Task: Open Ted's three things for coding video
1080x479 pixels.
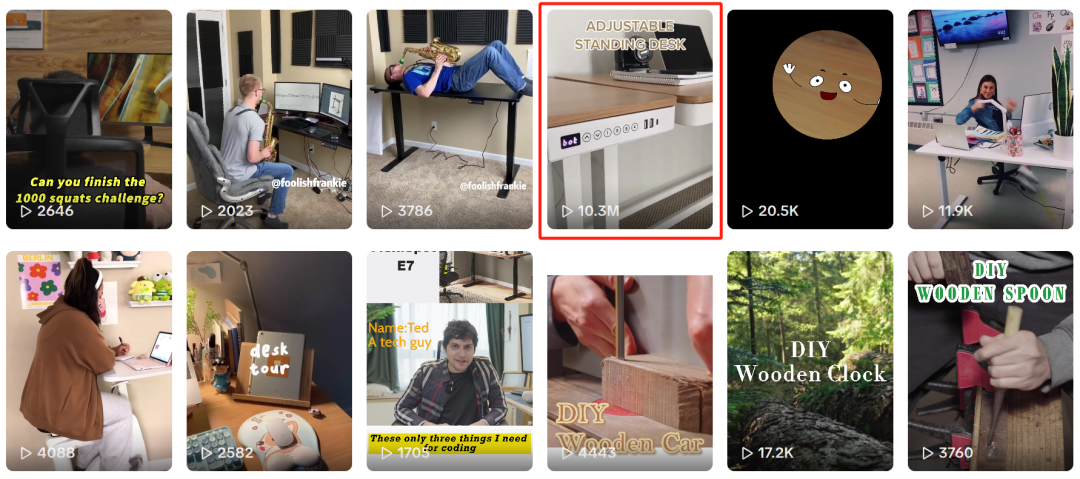Action: pos(449,360)
